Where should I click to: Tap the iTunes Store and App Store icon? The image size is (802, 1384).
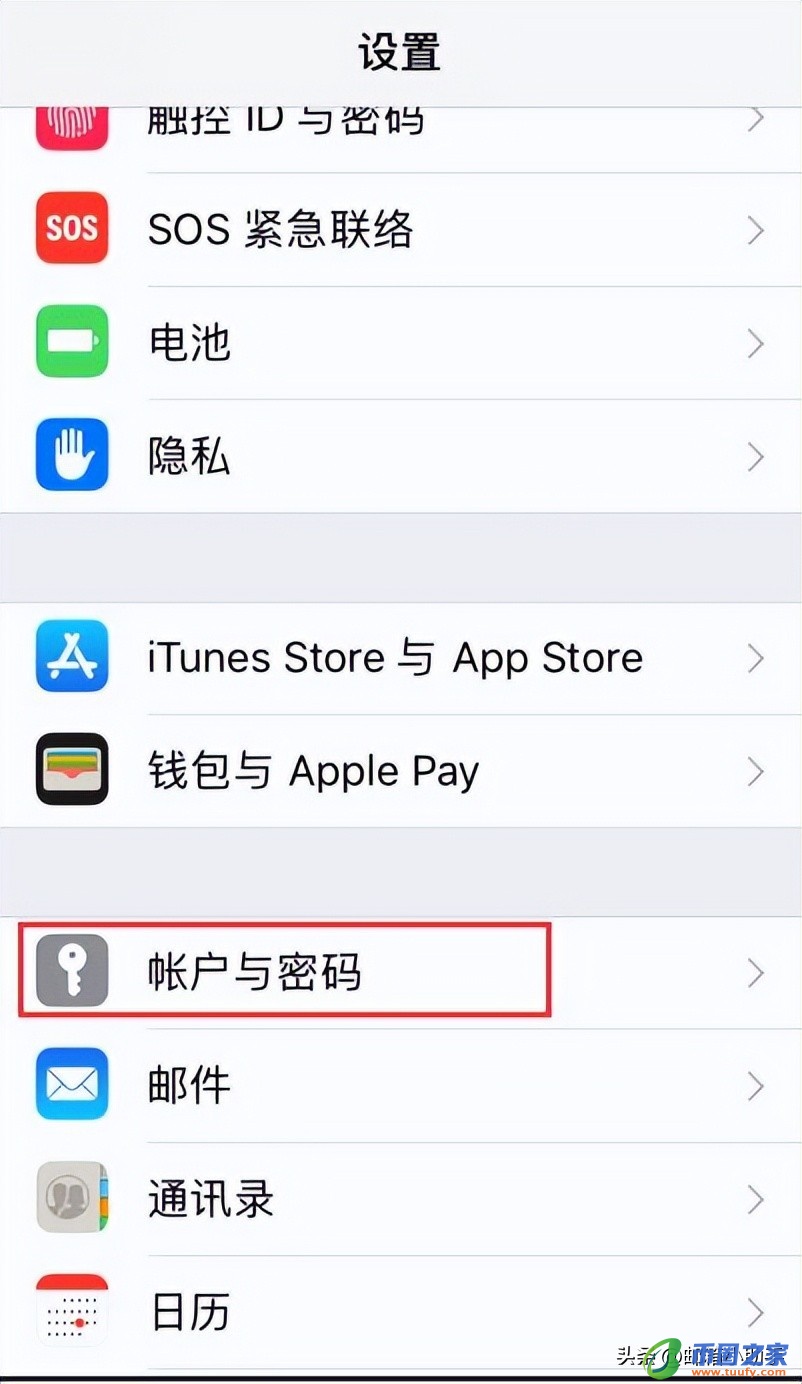(x=71, y=657)
